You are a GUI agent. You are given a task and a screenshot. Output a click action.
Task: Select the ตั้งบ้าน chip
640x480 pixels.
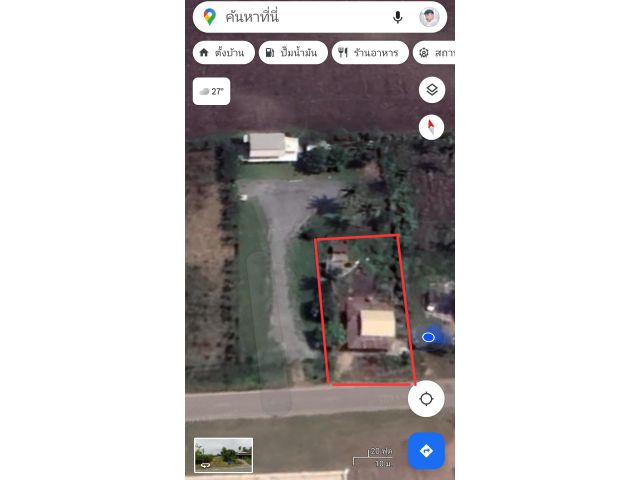[x=223, y=52]
